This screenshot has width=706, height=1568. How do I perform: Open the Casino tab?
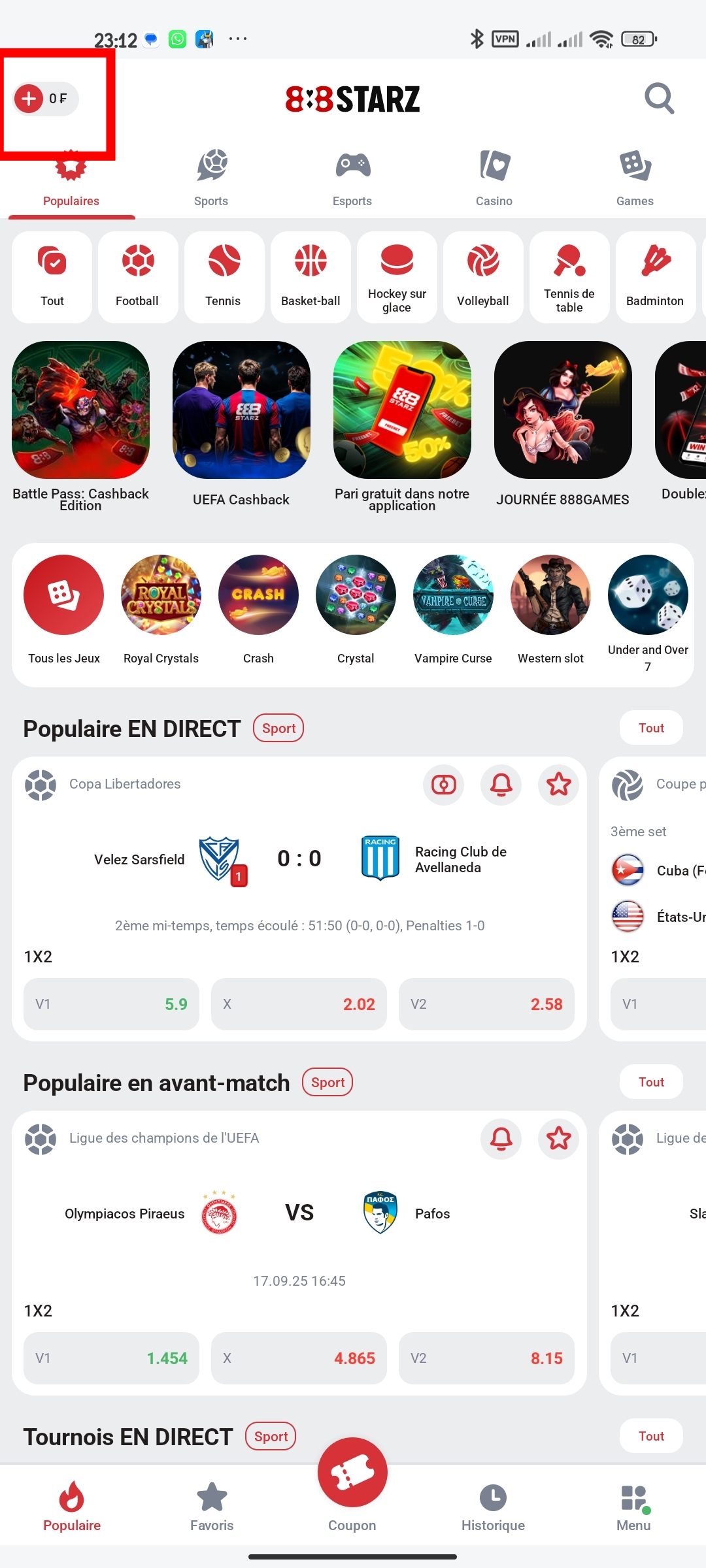coord(494,178)
